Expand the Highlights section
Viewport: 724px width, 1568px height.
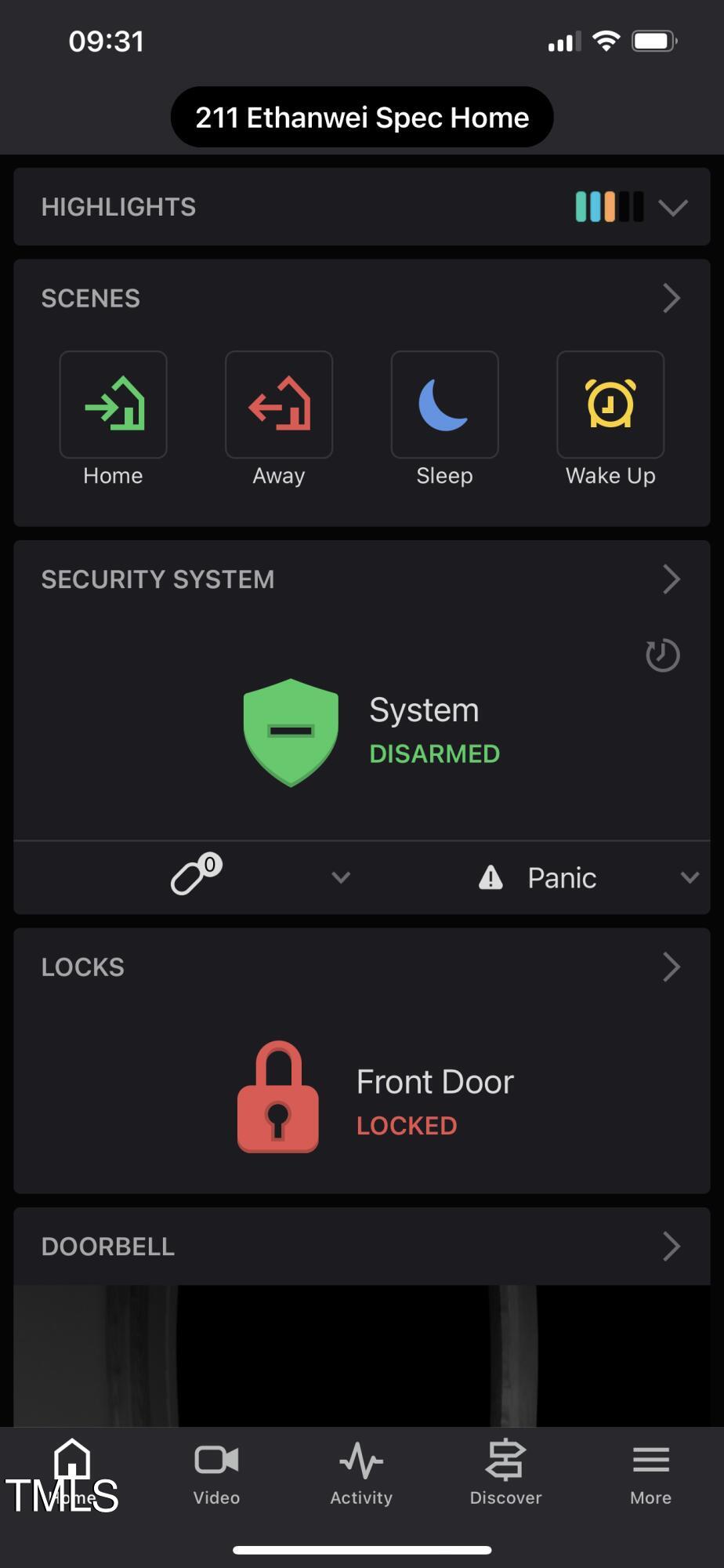(x=672, y=207)
